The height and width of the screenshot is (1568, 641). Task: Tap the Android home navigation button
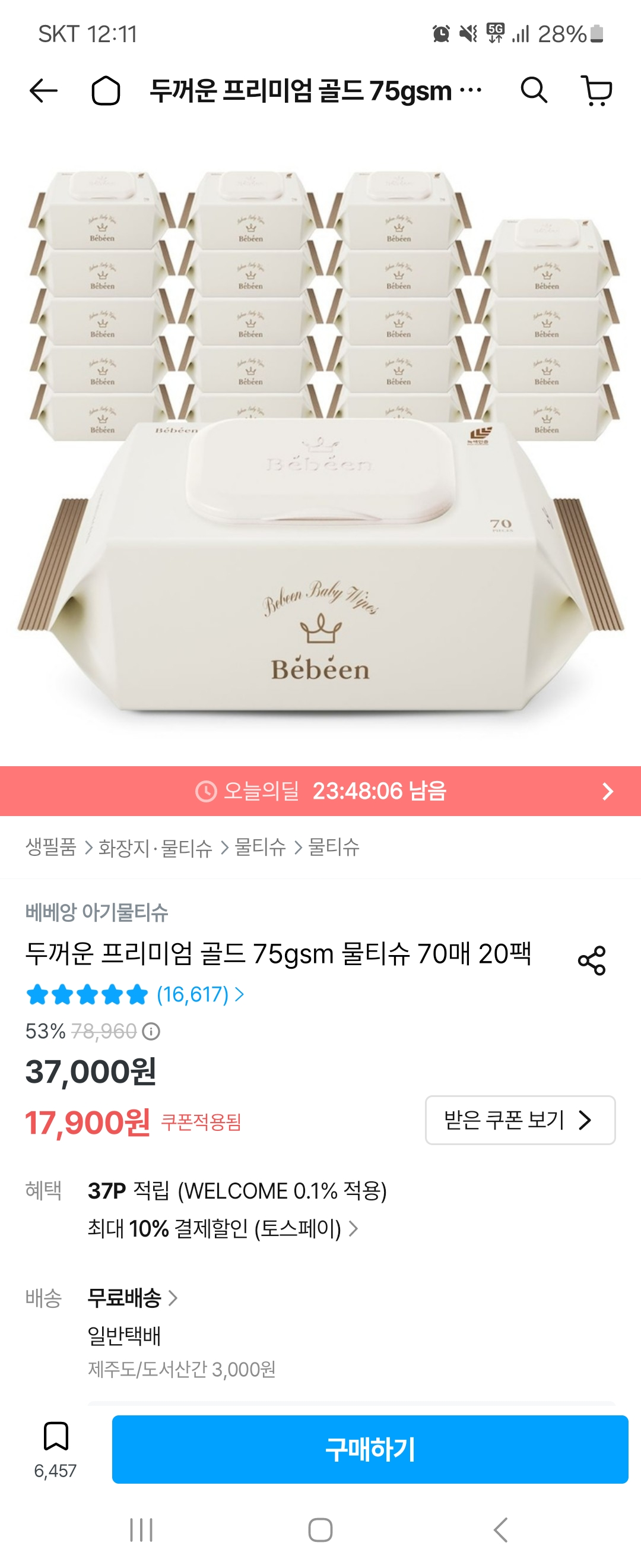[320, 1529]
